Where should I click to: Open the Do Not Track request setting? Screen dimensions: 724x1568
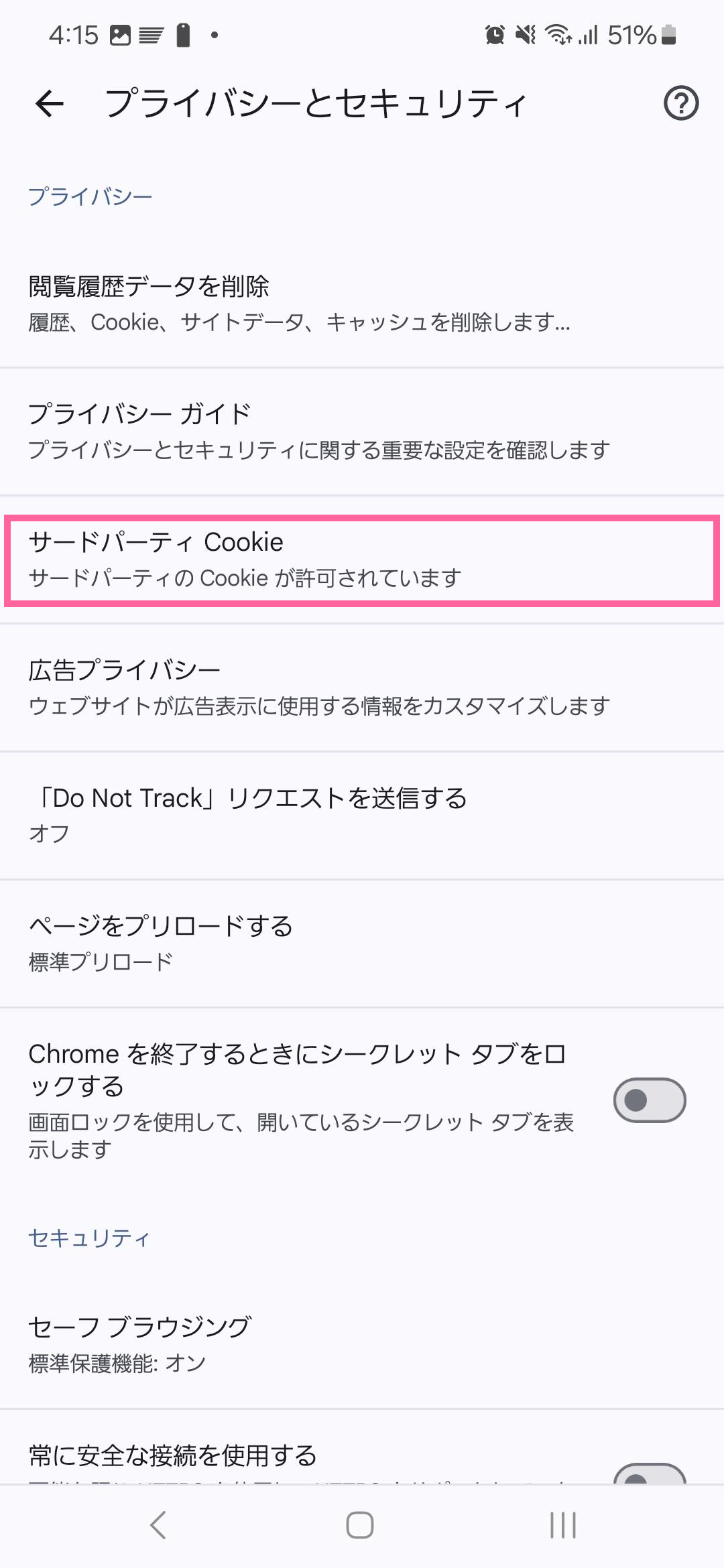pos(362,815)
